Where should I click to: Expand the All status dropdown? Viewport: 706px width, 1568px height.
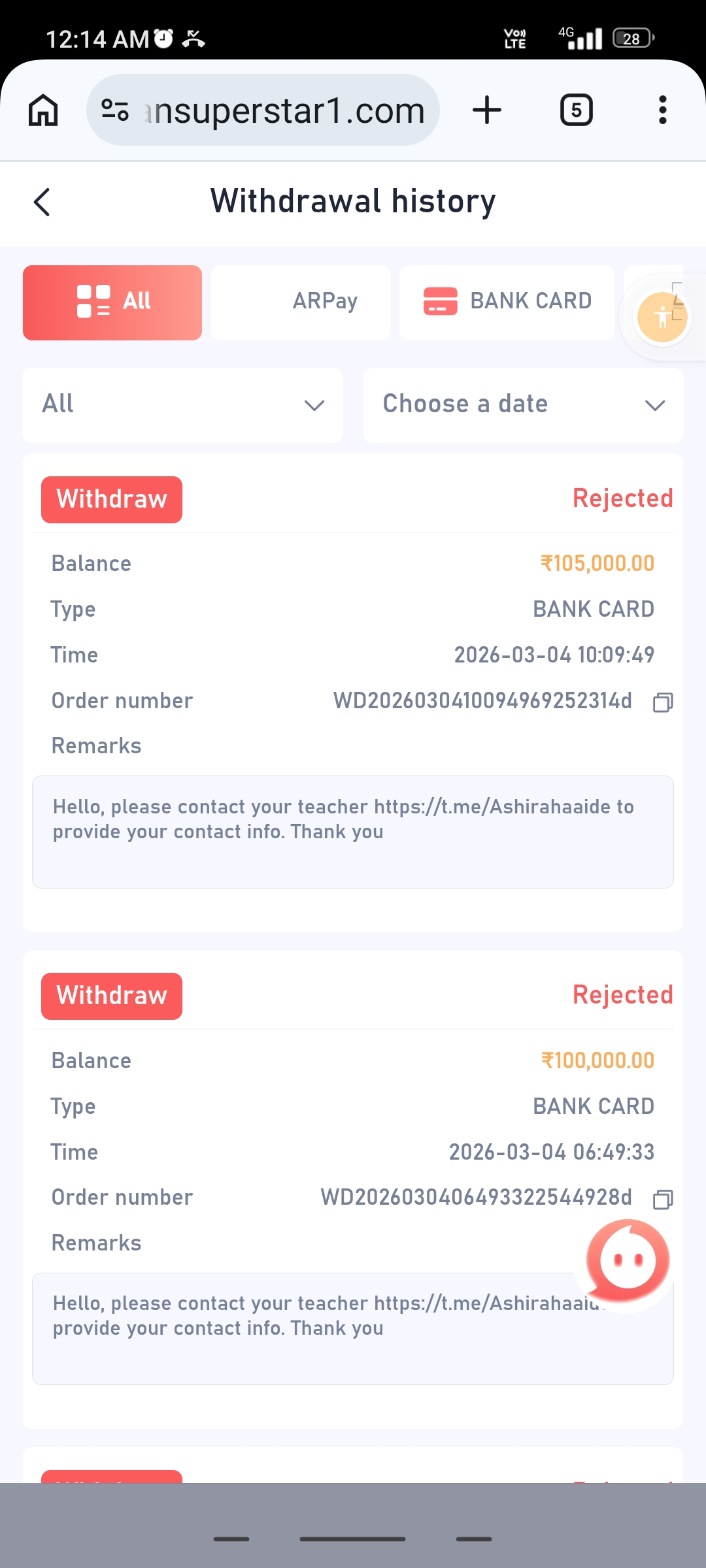coord(182,405)
